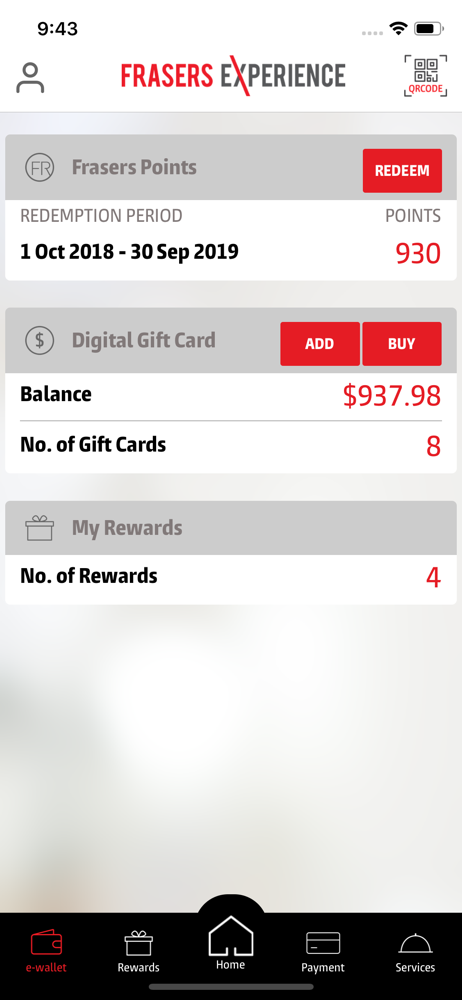Redeem Frasers Points
The image size is (462, 1000).
[x=402, y=170]
